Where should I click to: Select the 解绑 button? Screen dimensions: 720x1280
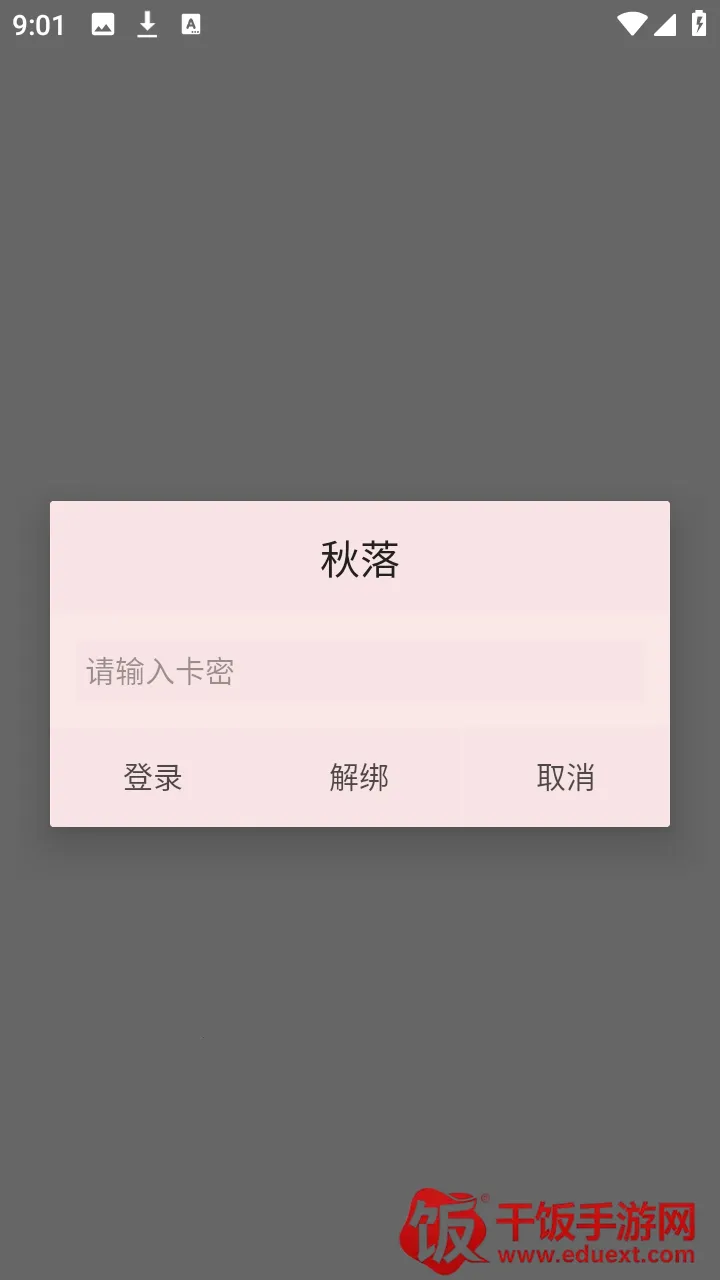(359, 777)
